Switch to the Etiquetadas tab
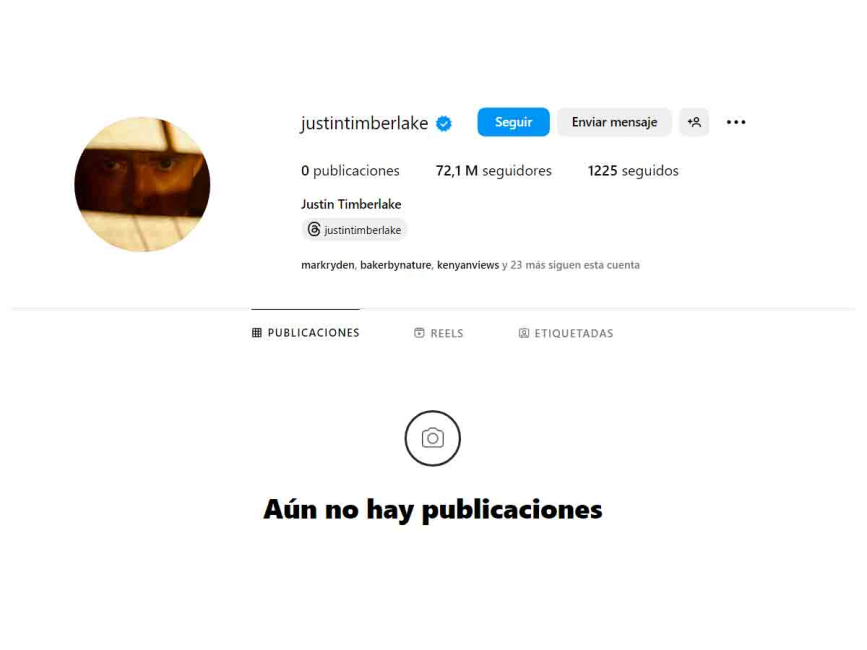This screenshot has width=867, height=650. (566, 333)
